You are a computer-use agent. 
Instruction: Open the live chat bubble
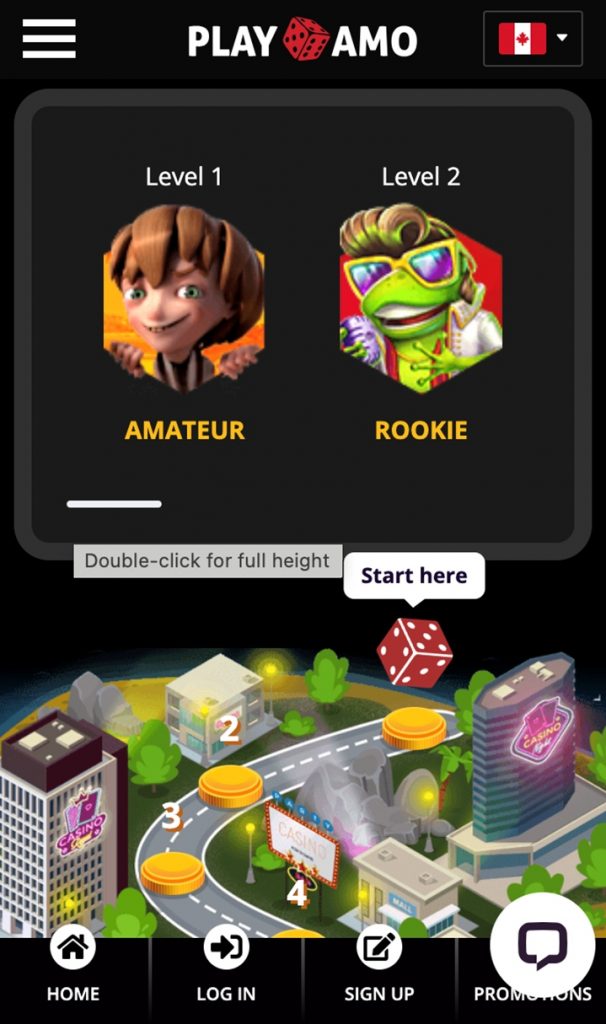[x=542, y=944]
